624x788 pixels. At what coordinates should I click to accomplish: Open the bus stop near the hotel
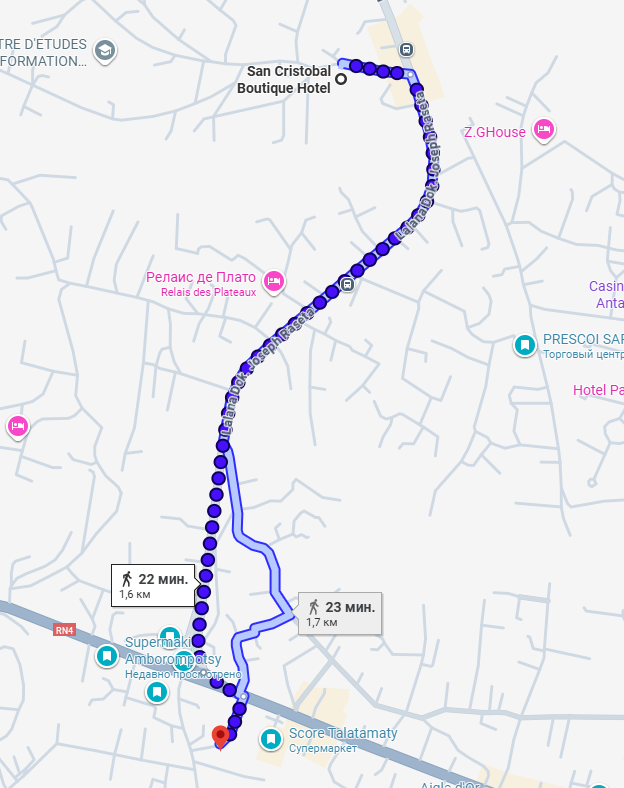point(406,49)
